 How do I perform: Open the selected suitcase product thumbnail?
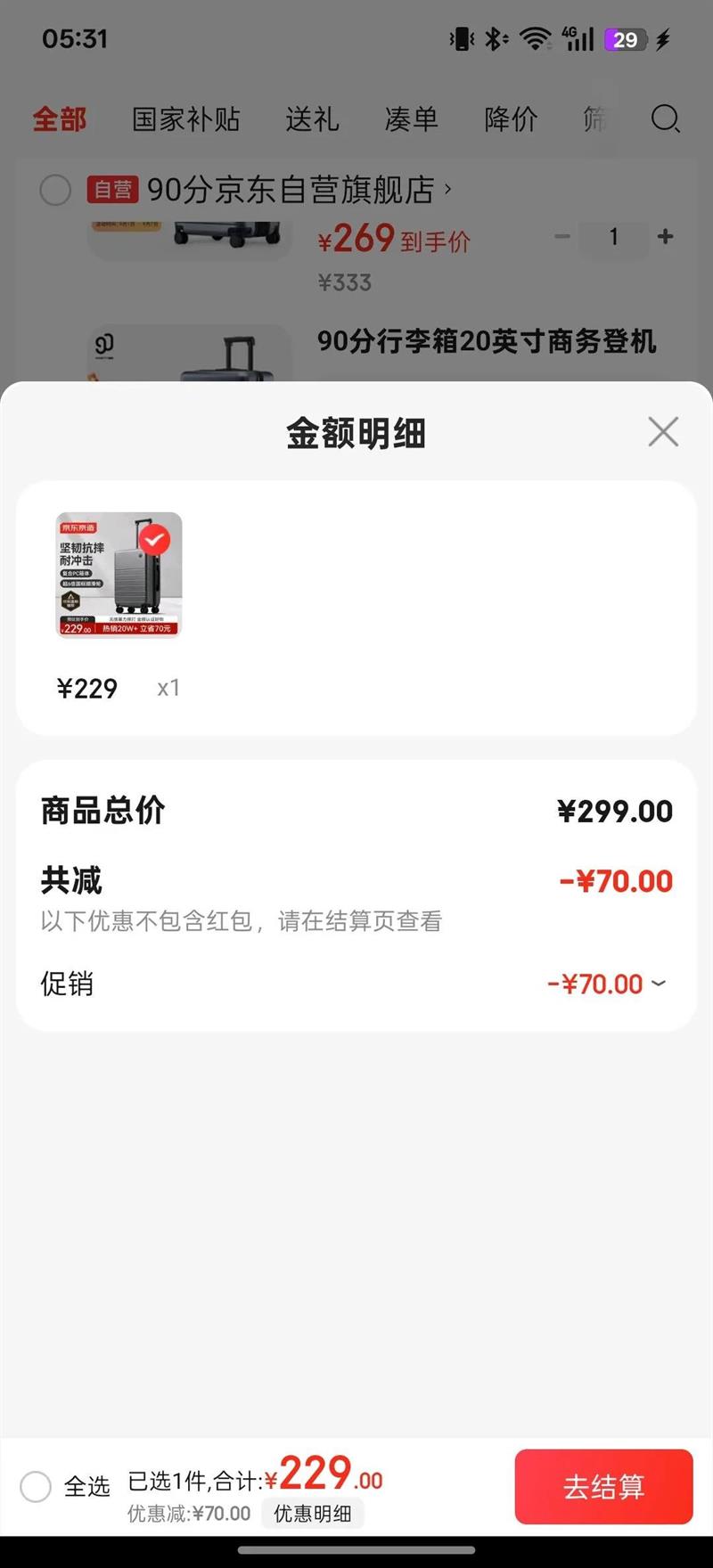pos(119,575)
